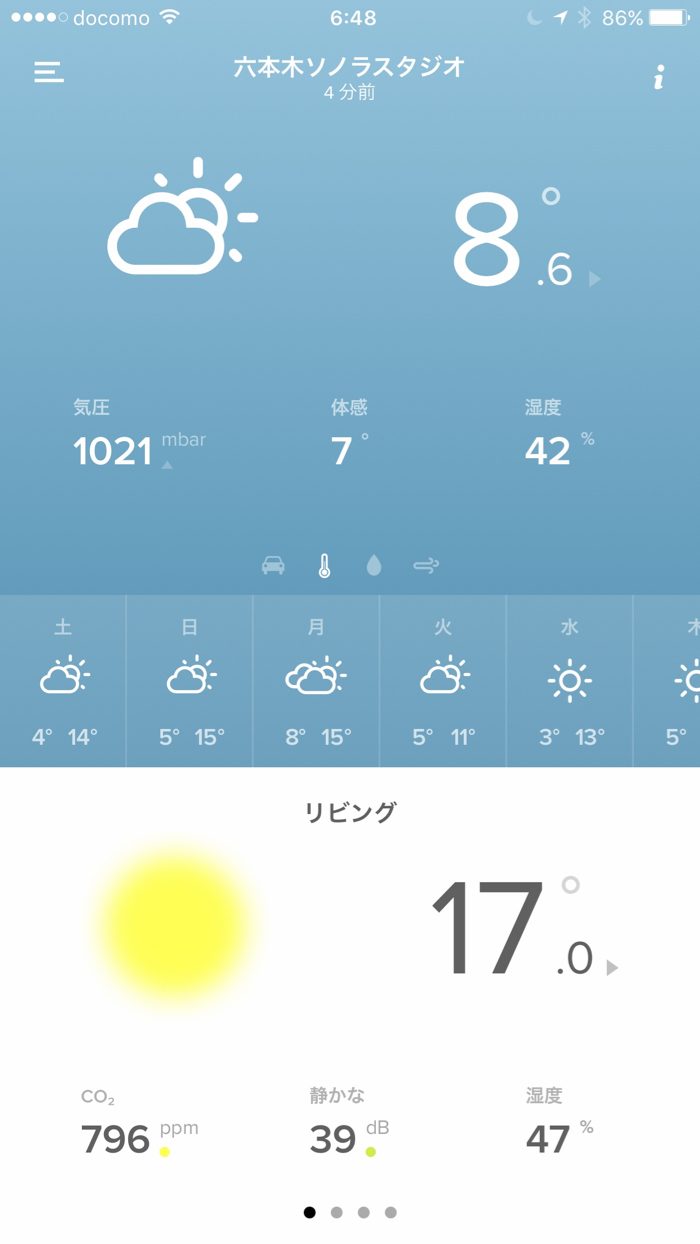This screenshot has height=1244, width=700.
Task: Tap the page indicator dots
Action: (x=350, y=1212)
